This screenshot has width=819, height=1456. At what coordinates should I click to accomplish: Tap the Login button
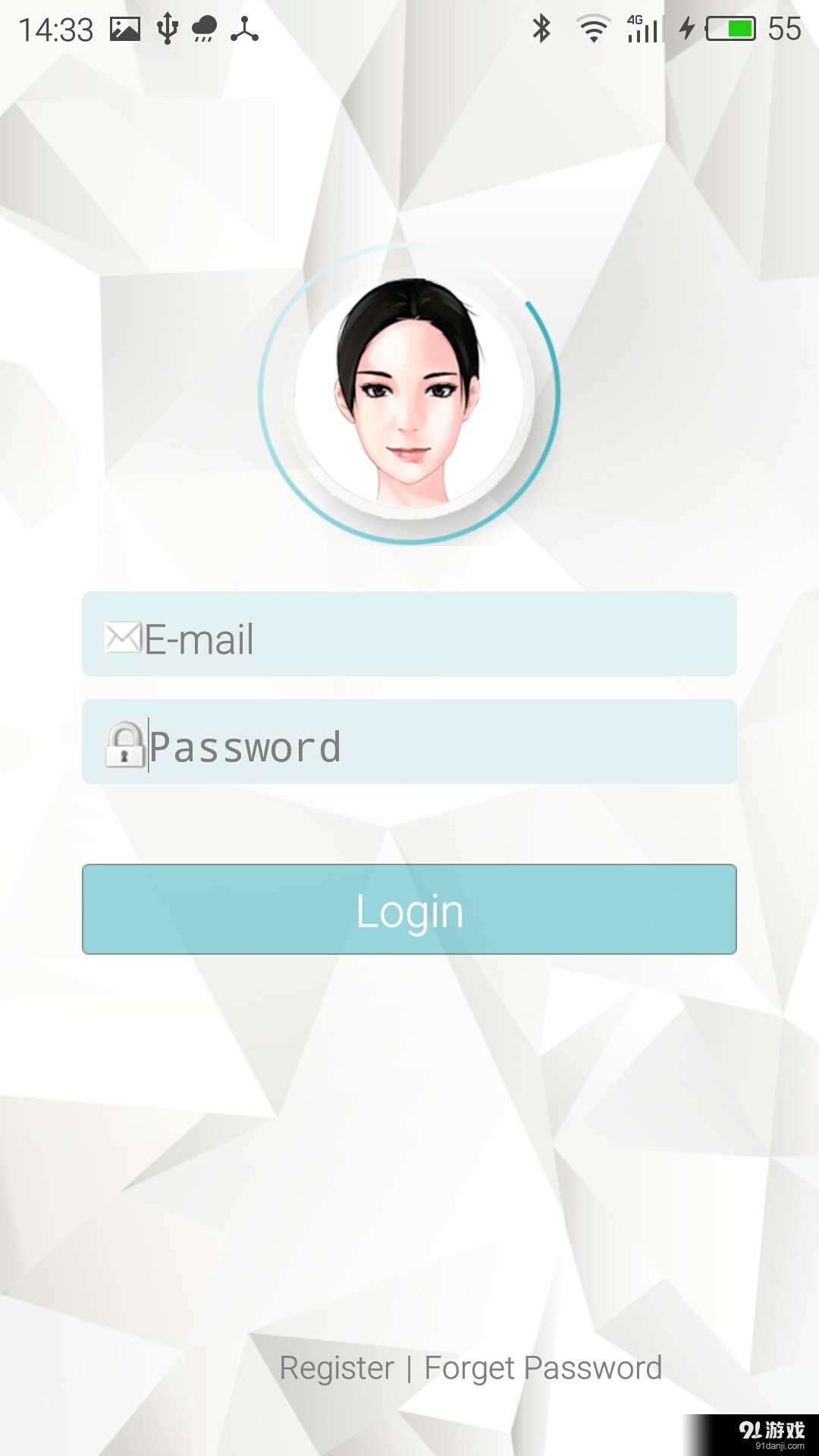point(409,909)
